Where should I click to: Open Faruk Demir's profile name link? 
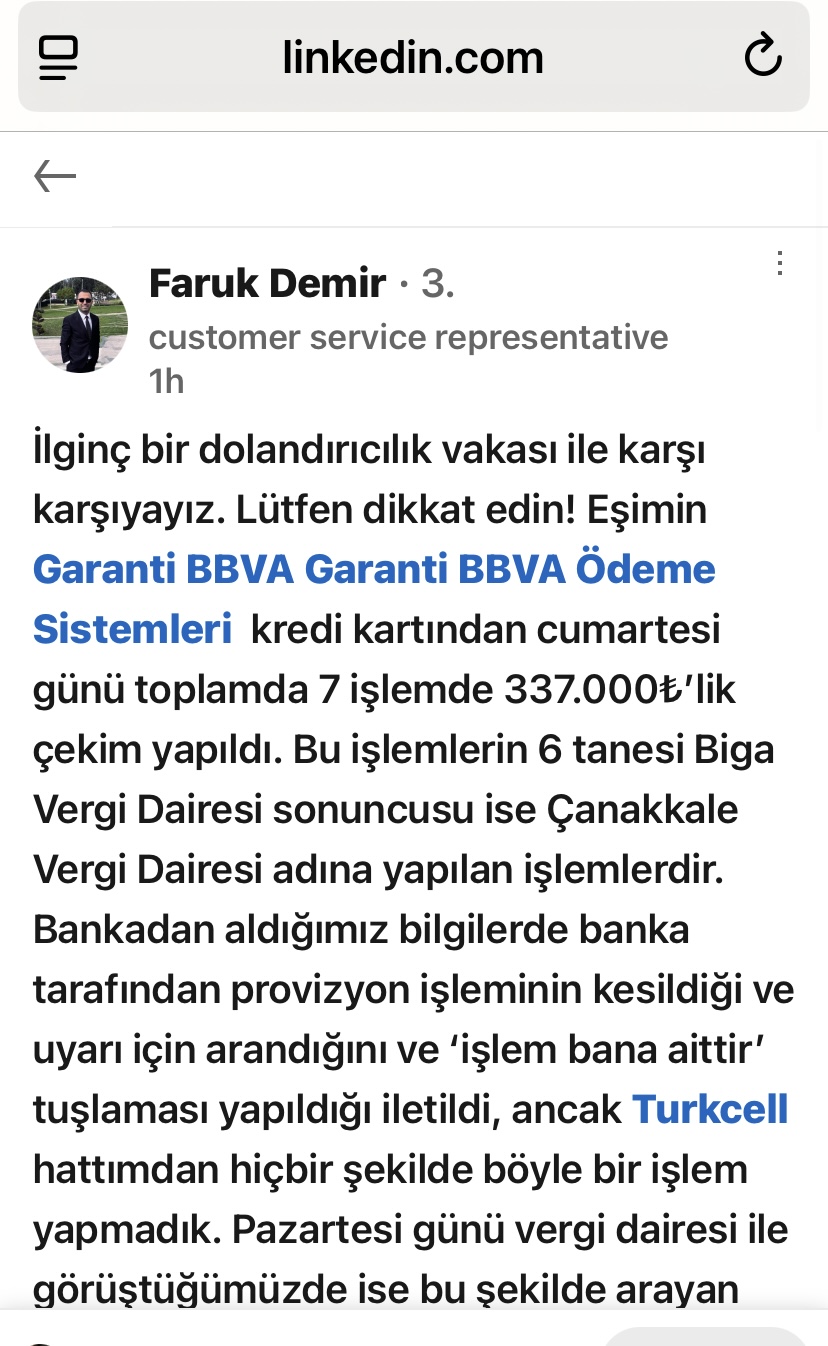pyautogui.click(x=267, y=284)
